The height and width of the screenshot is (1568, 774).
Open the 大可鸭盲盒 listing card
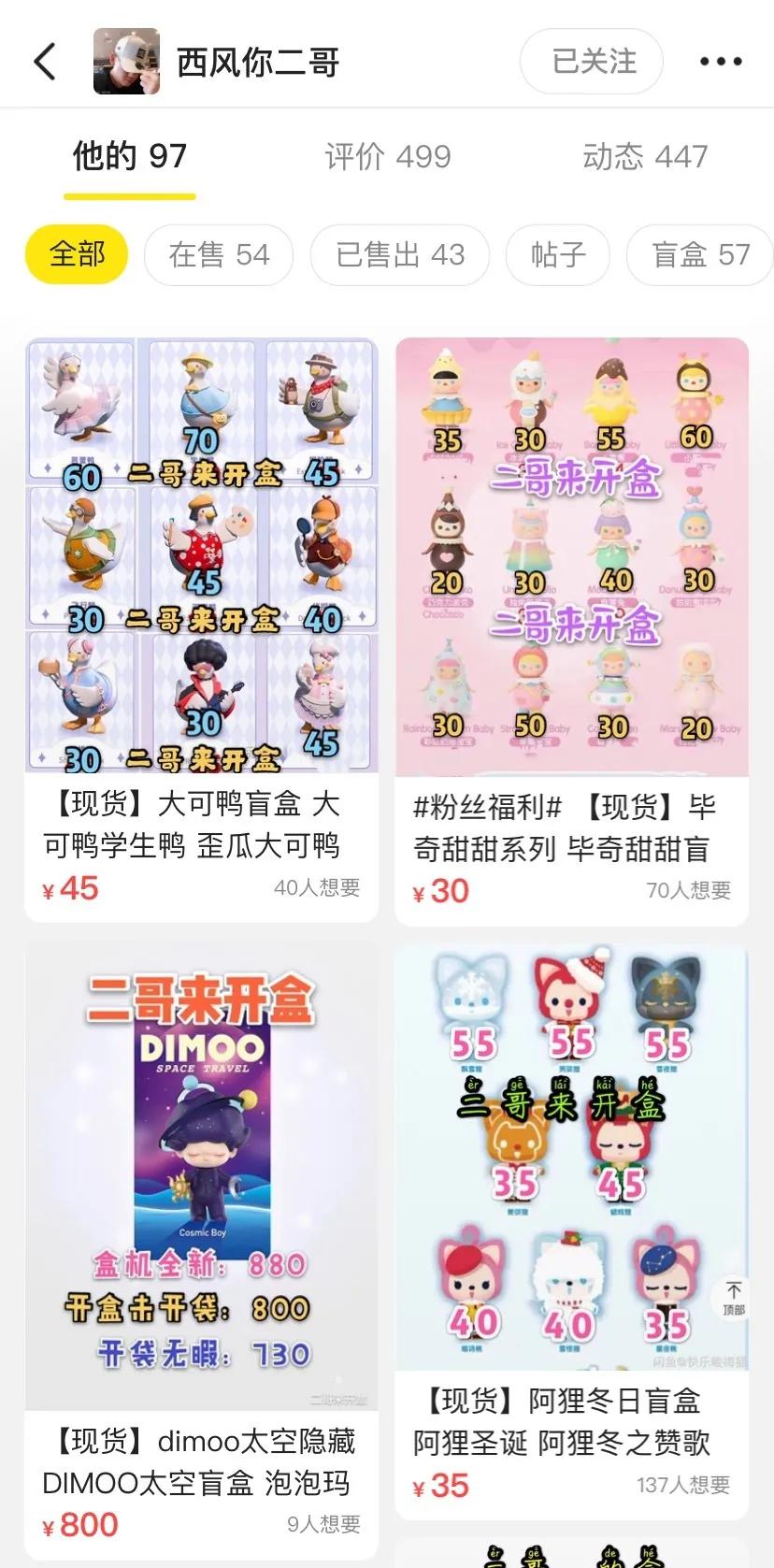[x=201, y=628]
